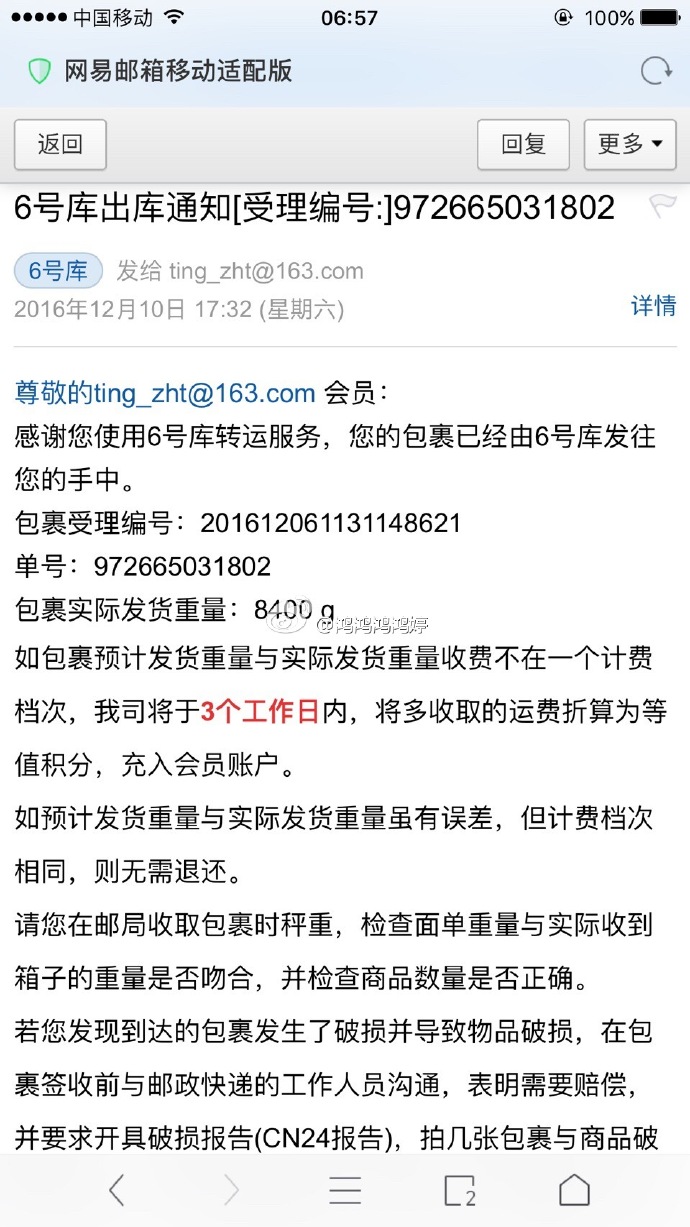Image resolution: width=690 pixels, height=1227 pixels.
Task: Go to the browser home page
Action: coord(574,1190)
